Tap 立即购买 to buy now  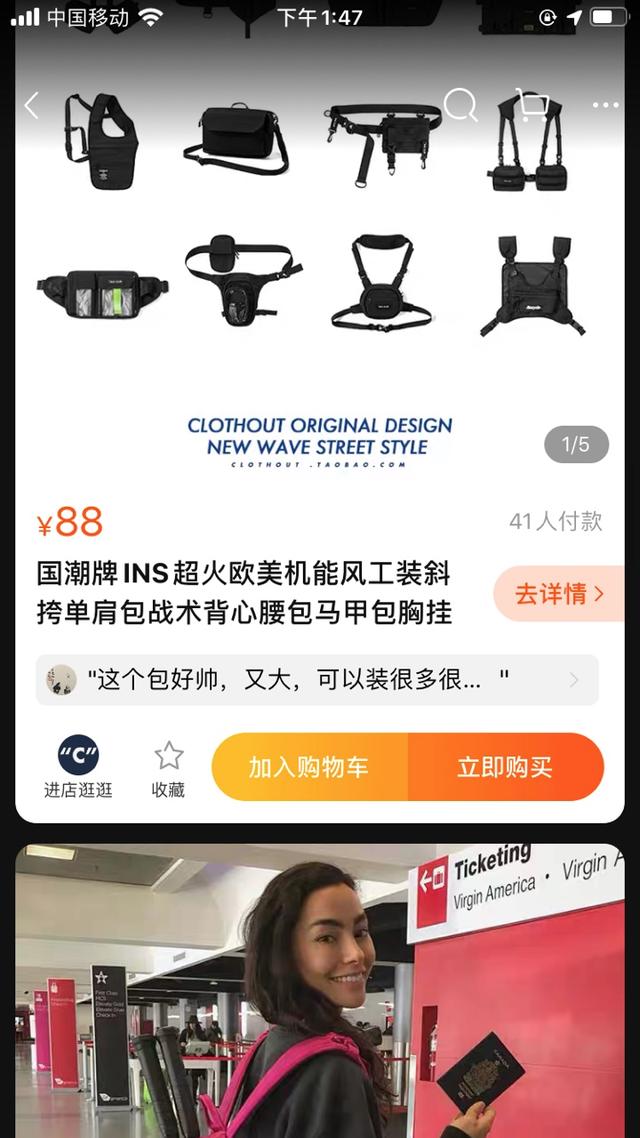(505, 767)
